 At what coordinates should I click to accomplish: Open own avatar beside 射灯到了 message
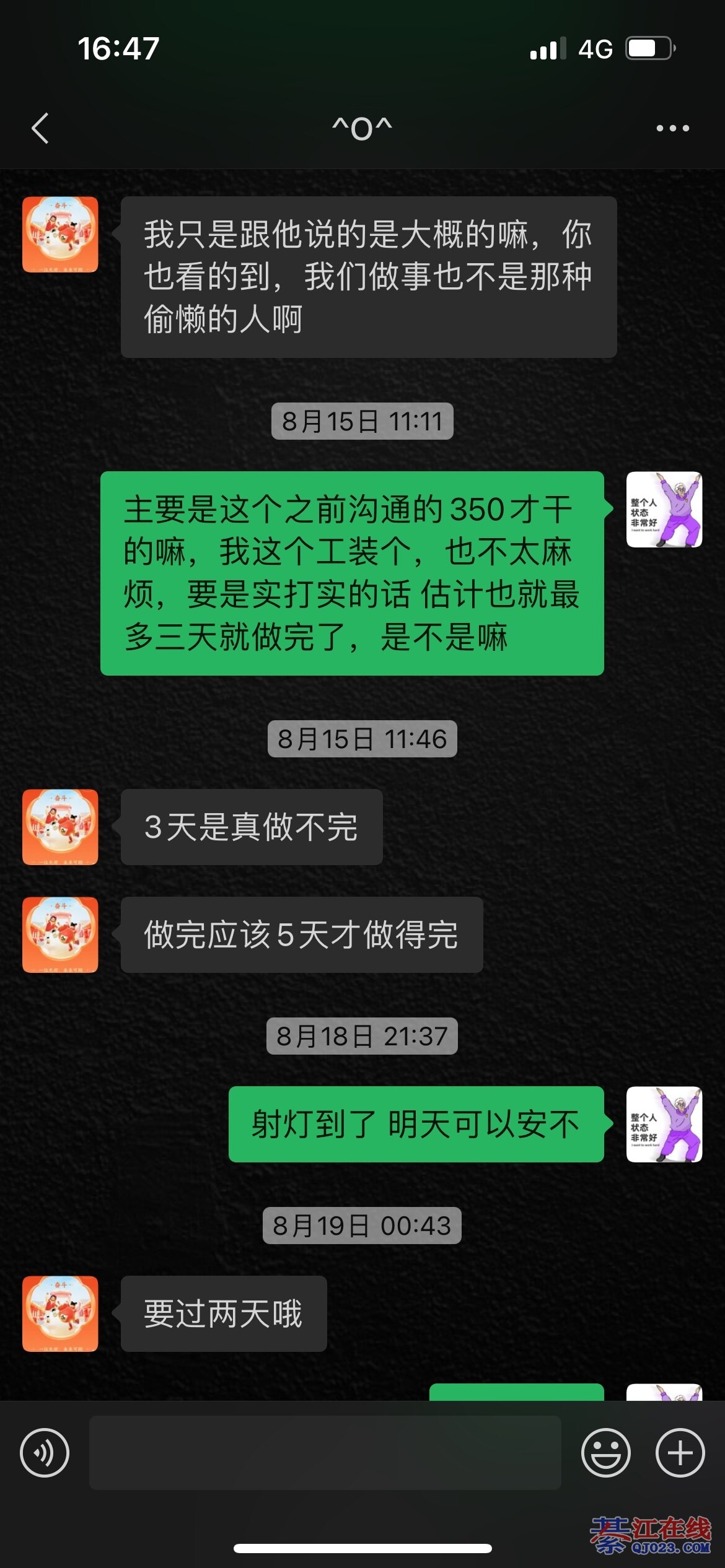(664, 1124)
